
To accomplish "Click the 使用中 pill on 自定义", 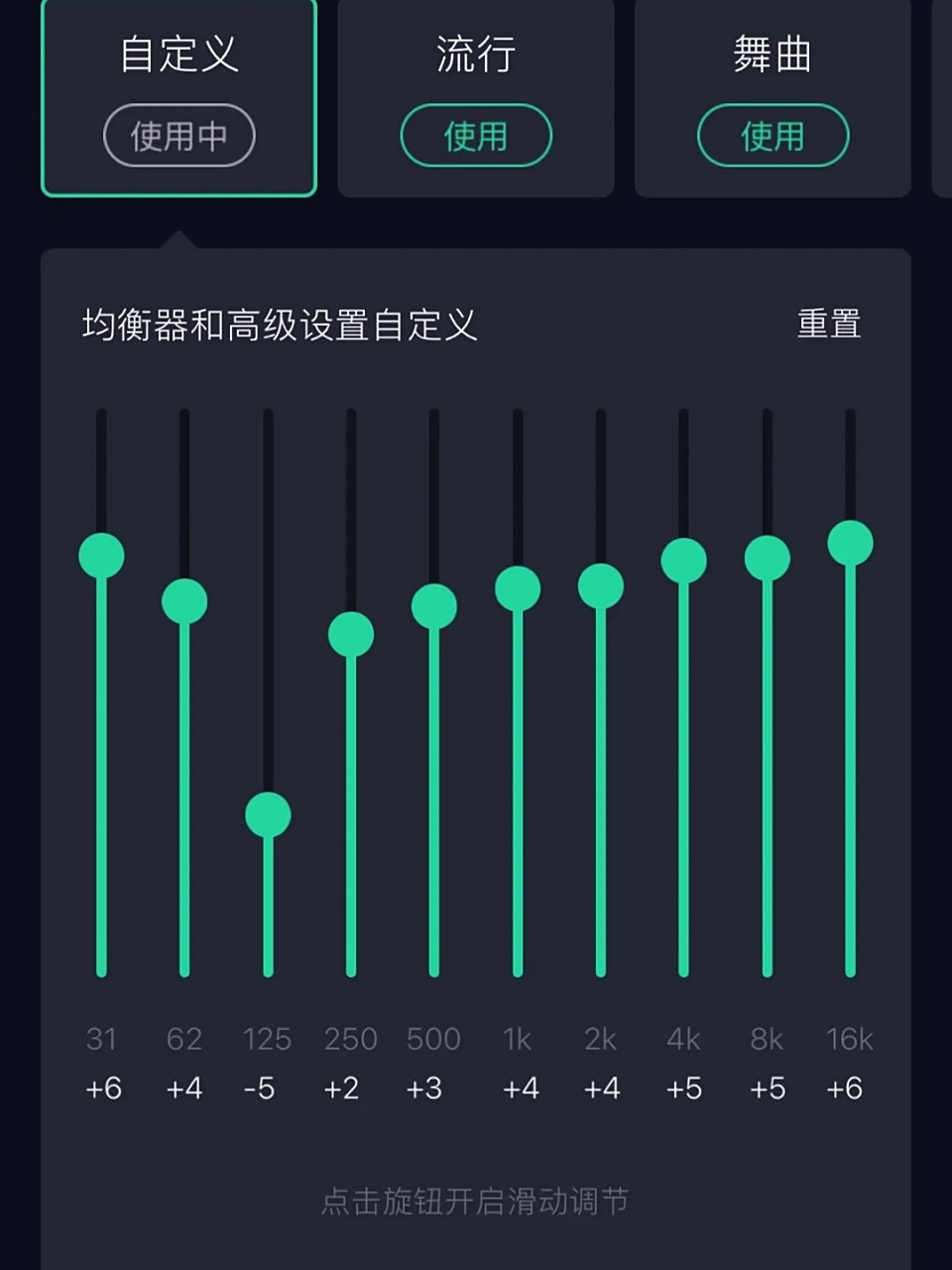I will click(178, 136).
